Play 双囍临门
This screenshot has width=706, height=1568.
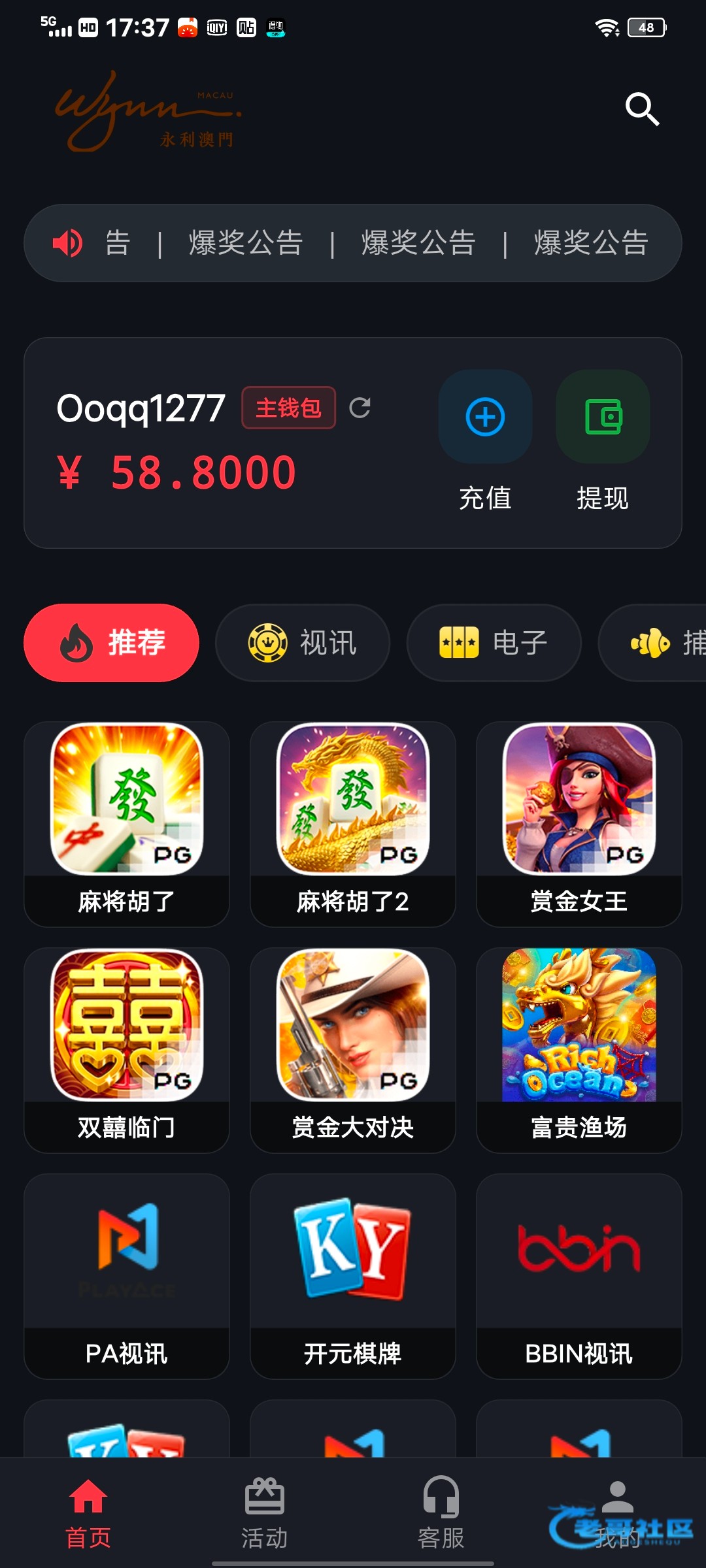[x=127, y=1049]
